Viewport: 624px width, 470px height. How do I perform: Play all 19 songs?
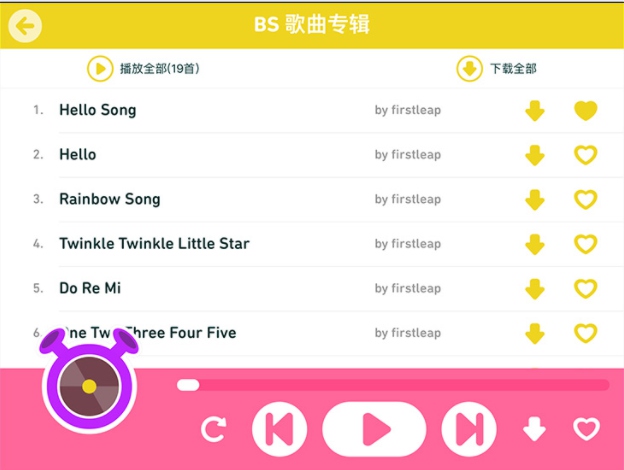(143, 68)
